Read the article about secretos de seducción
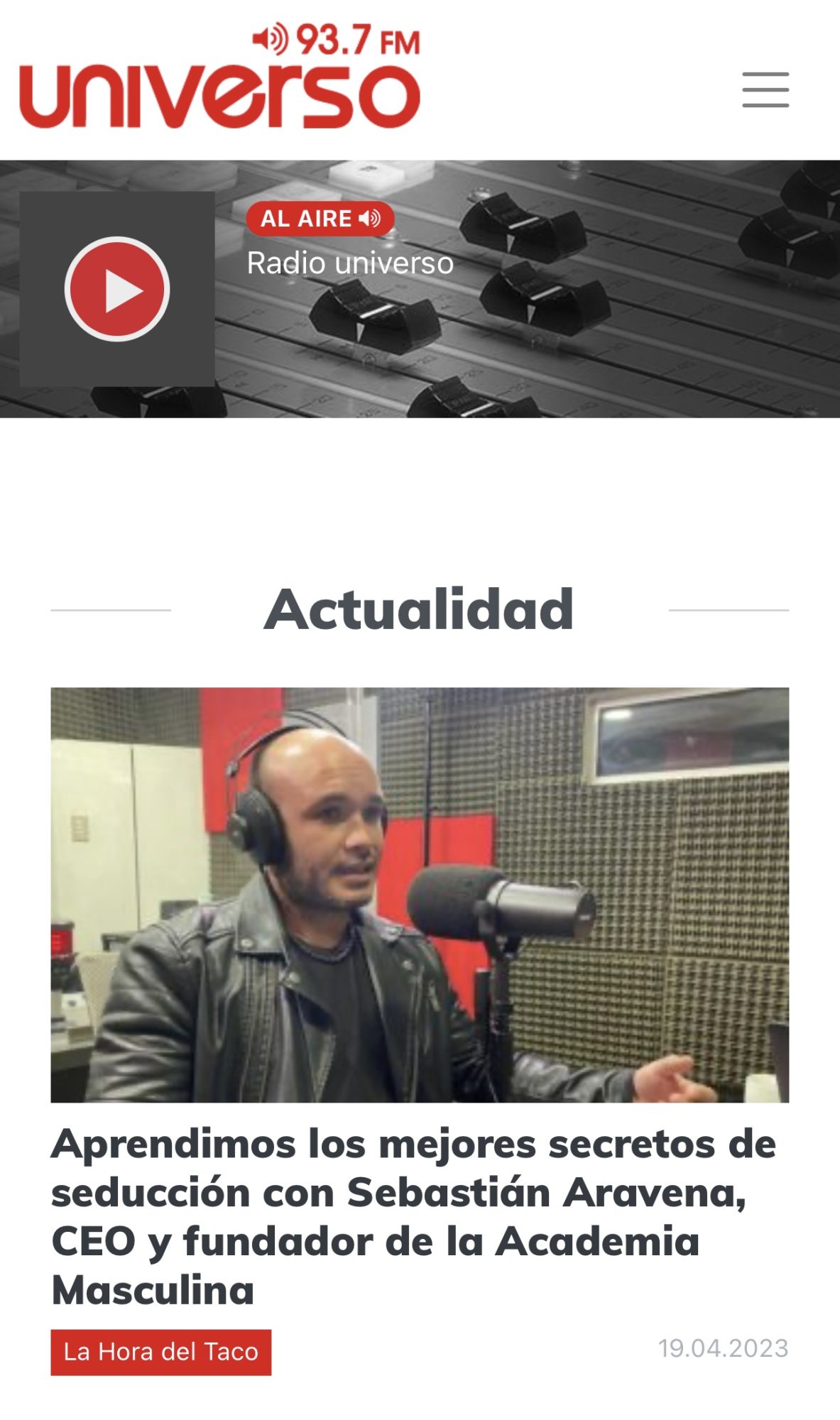This screenshot has width=840, height=1420. (412, 1216)
